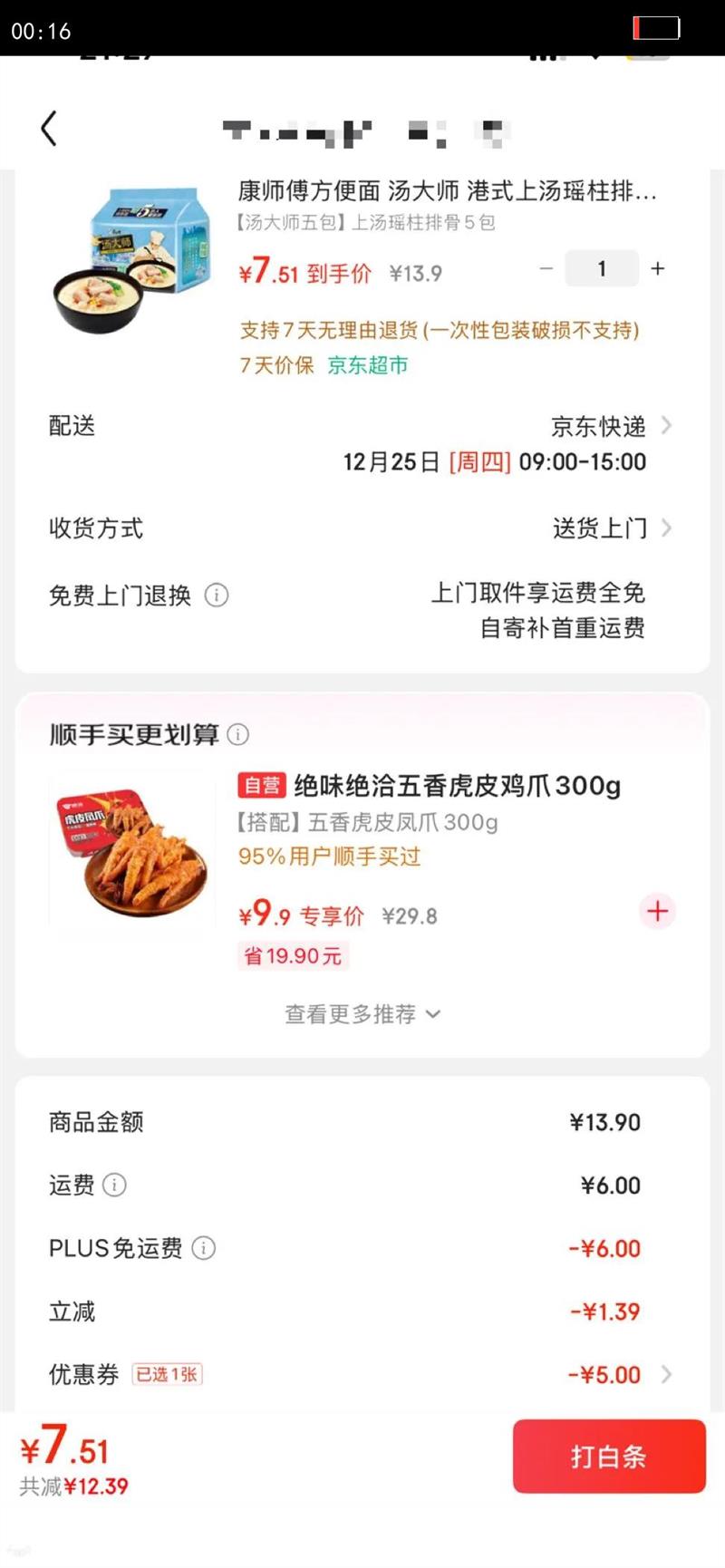Add 绝味五香虎皮鸡爪 to the order

[657, 911]
